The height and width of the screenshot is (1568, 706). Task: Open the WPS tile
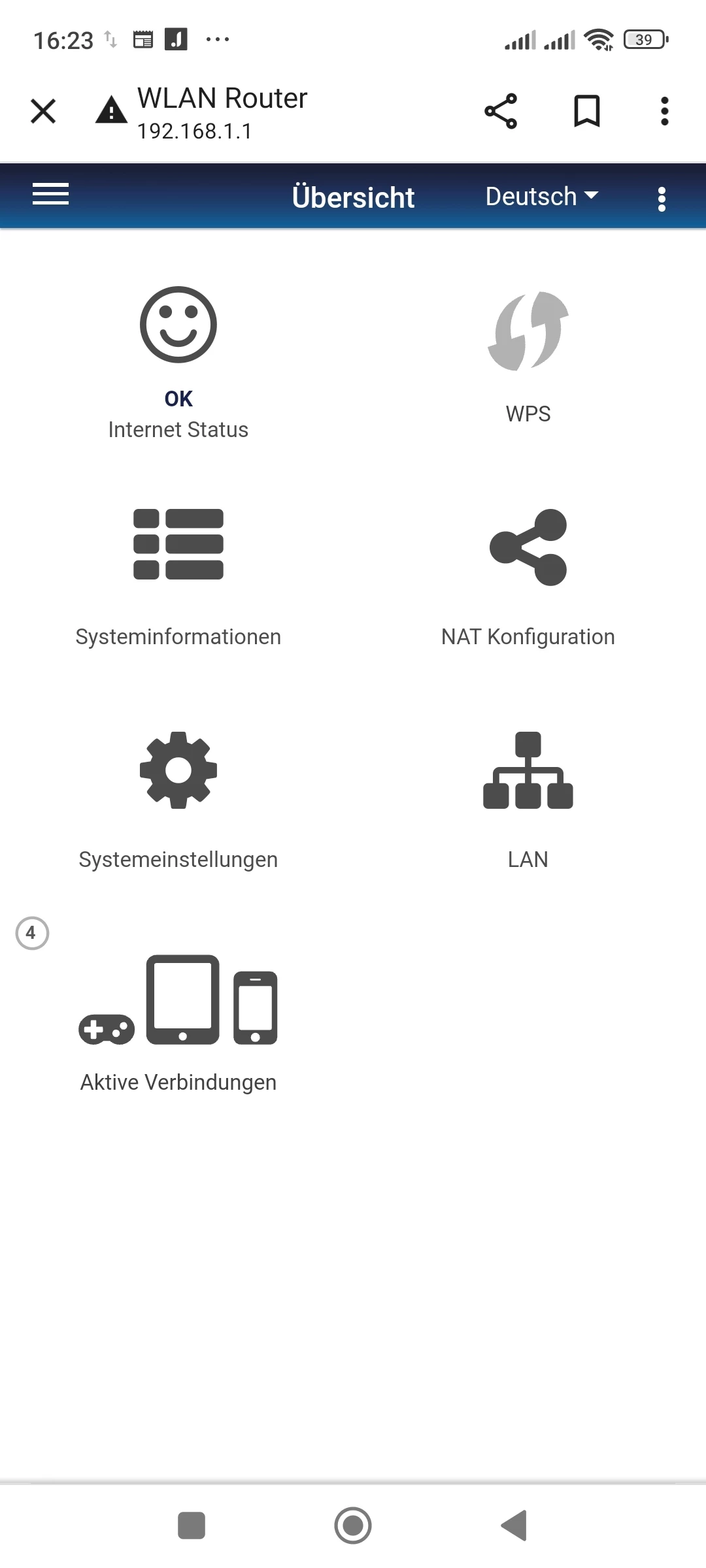[528, 356]
